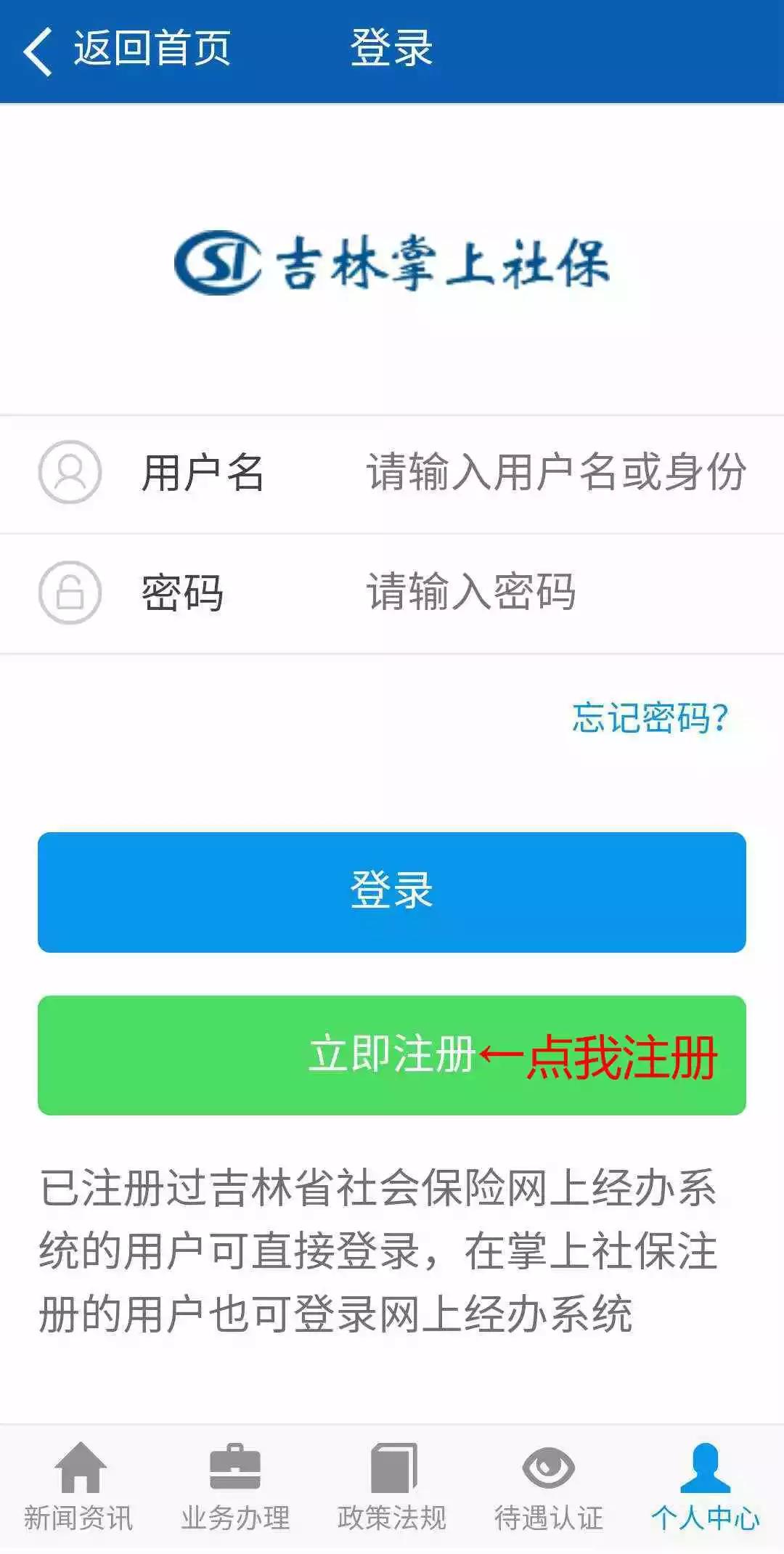Screen dimensions: 784x1554
Task: Select the 政策法规 tab
Action: coord(392,1487)
